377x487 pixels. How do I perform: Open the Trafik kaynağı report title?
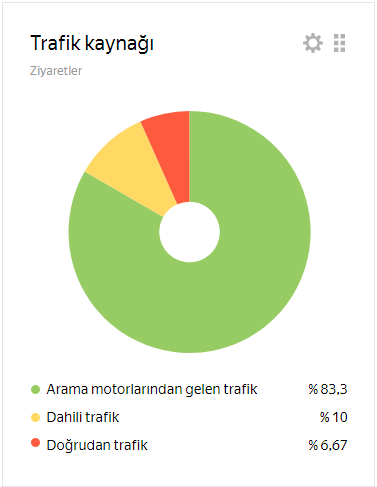pos(92,44)
